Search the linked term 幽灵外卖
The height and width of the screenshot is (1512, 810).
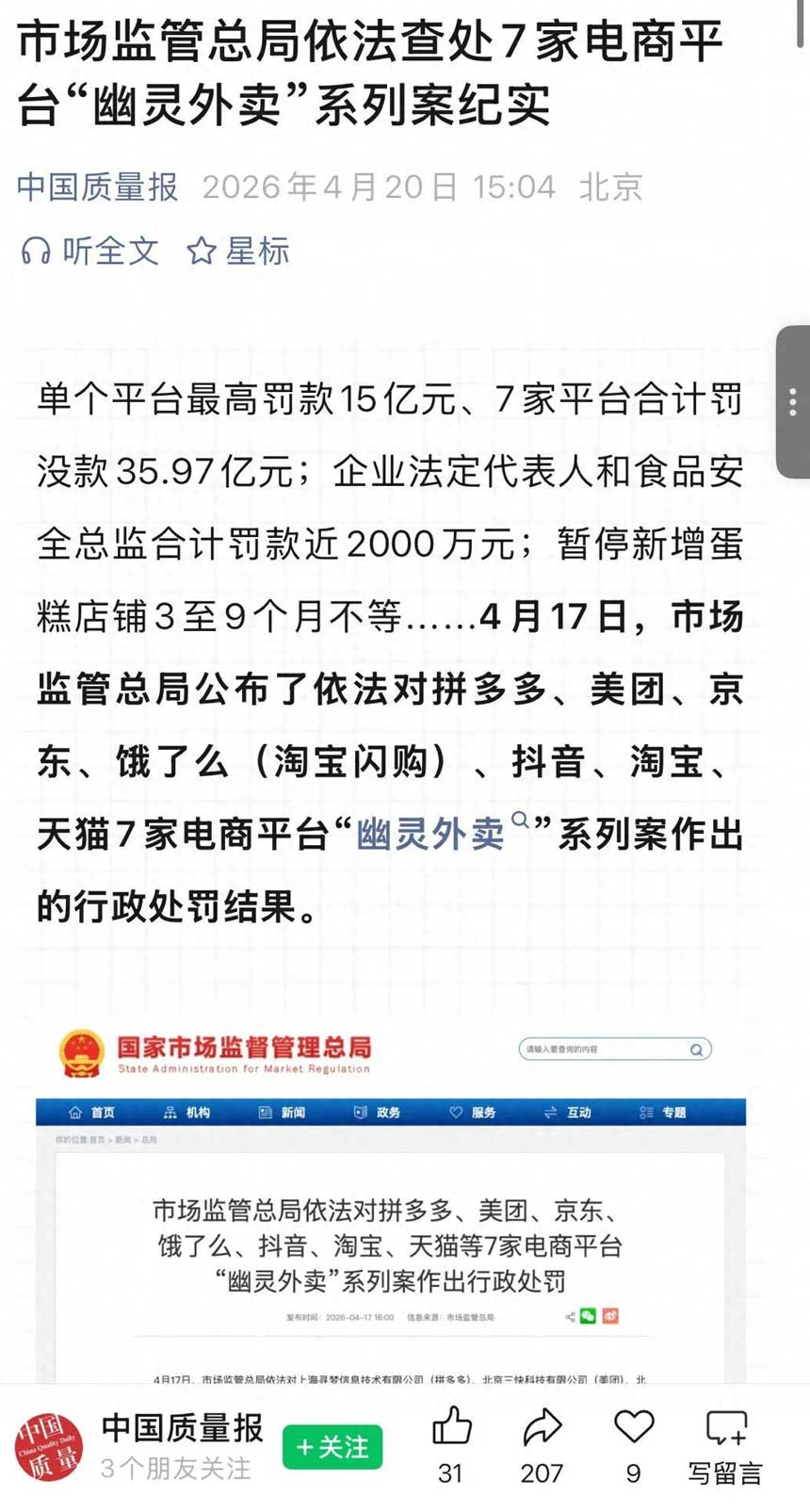point(431,834)
